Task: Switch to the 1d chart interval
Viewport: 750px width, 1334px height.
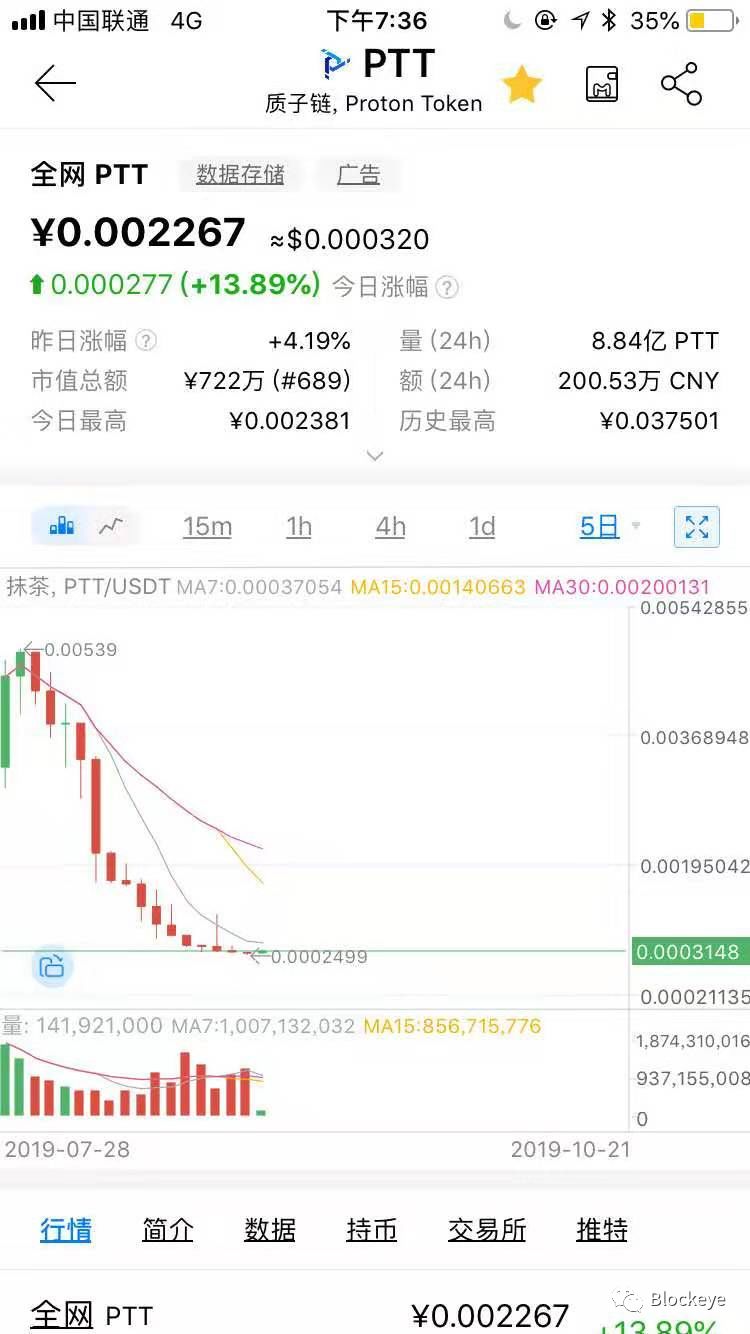Action: coord(482,527)
